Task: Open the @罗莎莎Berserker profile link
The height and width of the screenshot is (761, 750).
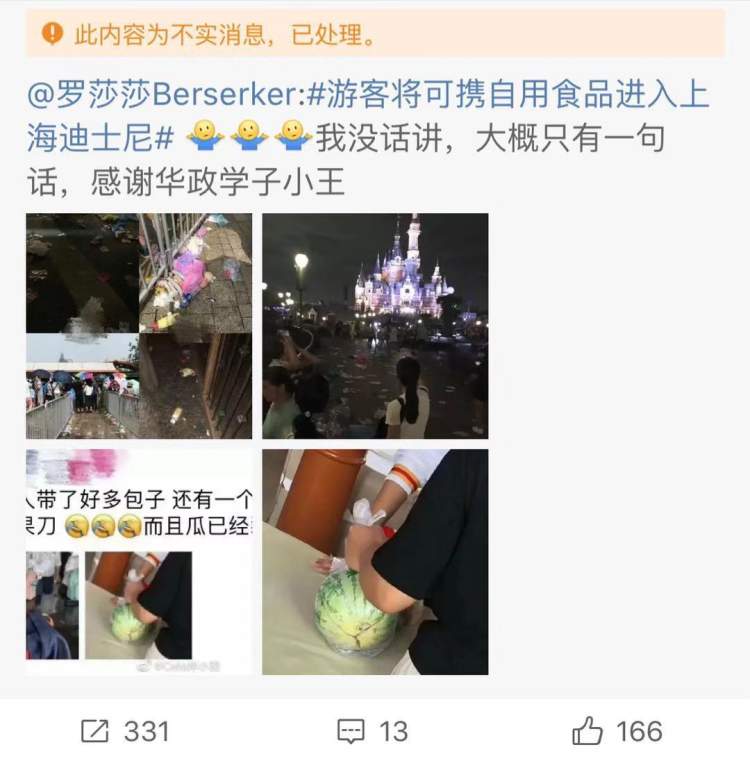Action: pyautogui.click(x=162, y=96)
